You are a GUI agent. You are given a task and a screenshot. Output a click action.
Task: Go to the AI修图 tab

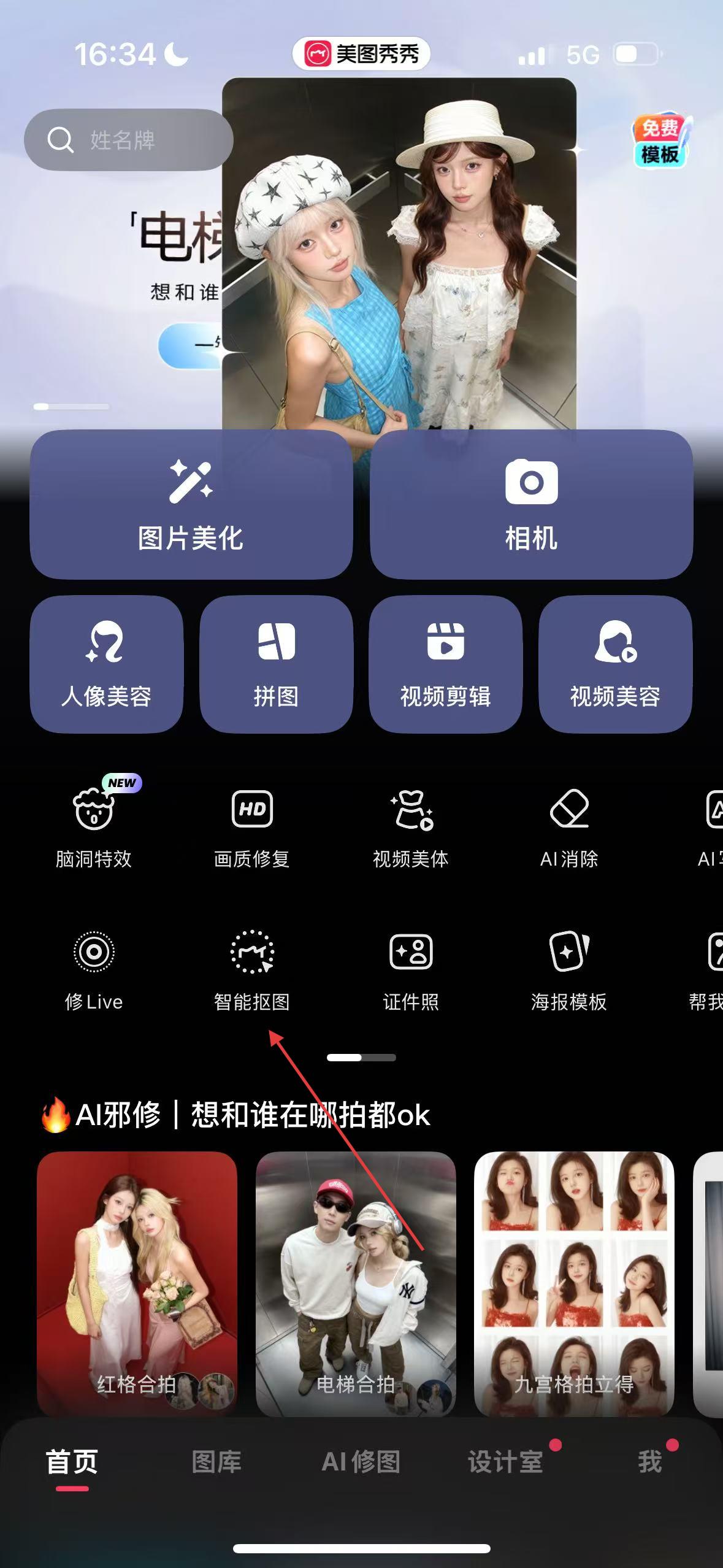click(361, 1462)
